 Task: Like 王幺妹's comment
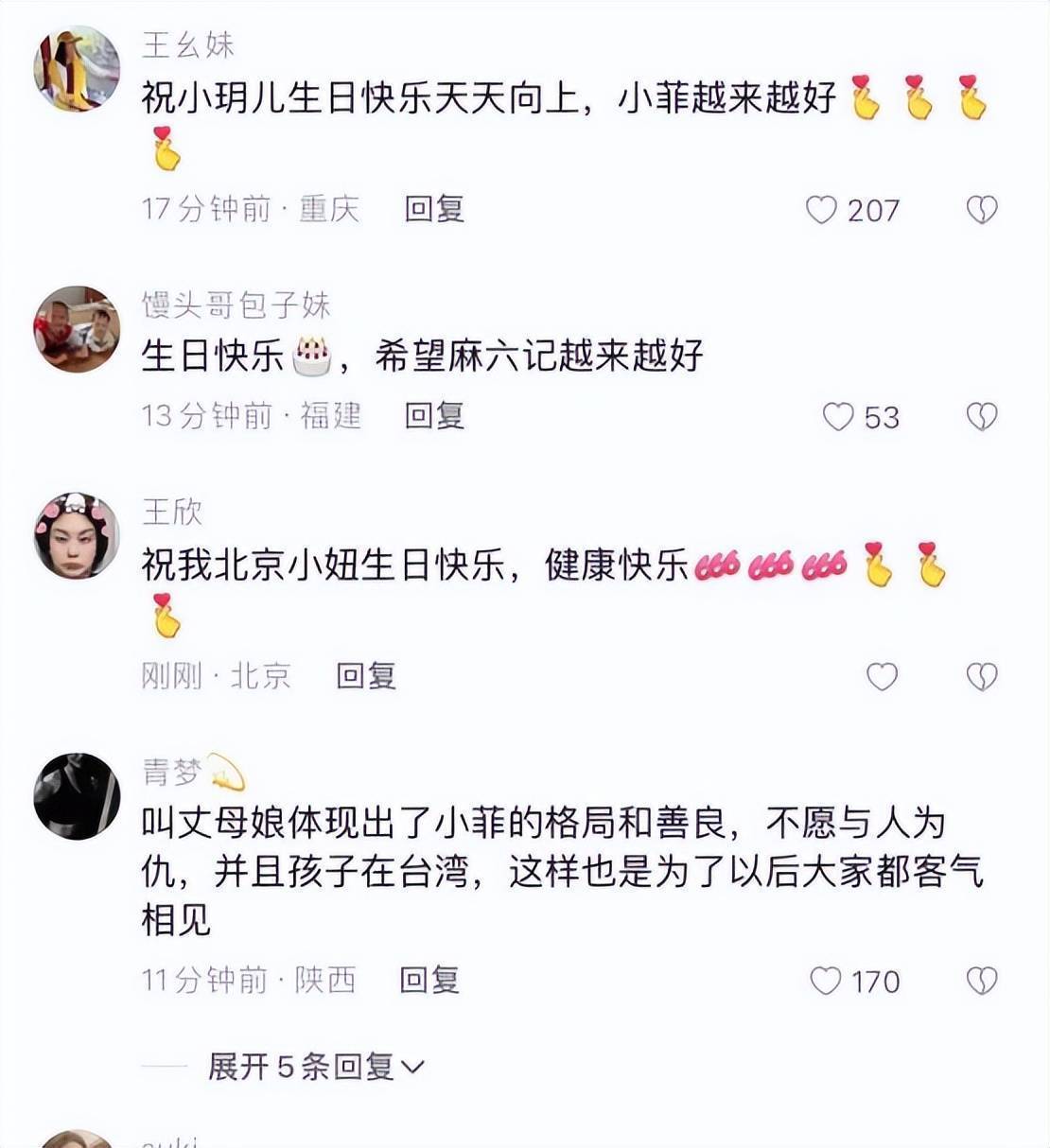(821, 209)
